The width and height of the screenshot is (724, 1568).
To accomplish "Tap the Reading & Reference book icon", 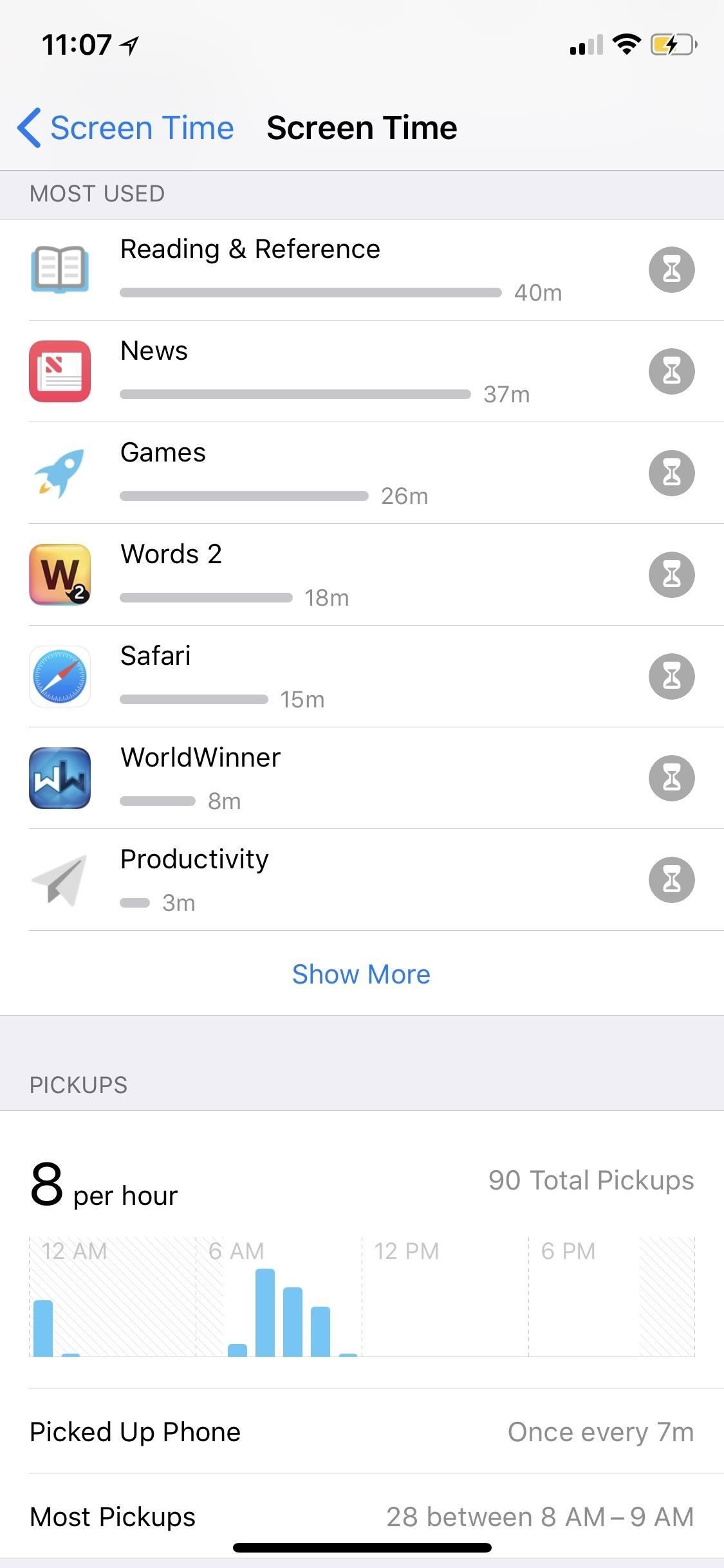I will [60, 269].
